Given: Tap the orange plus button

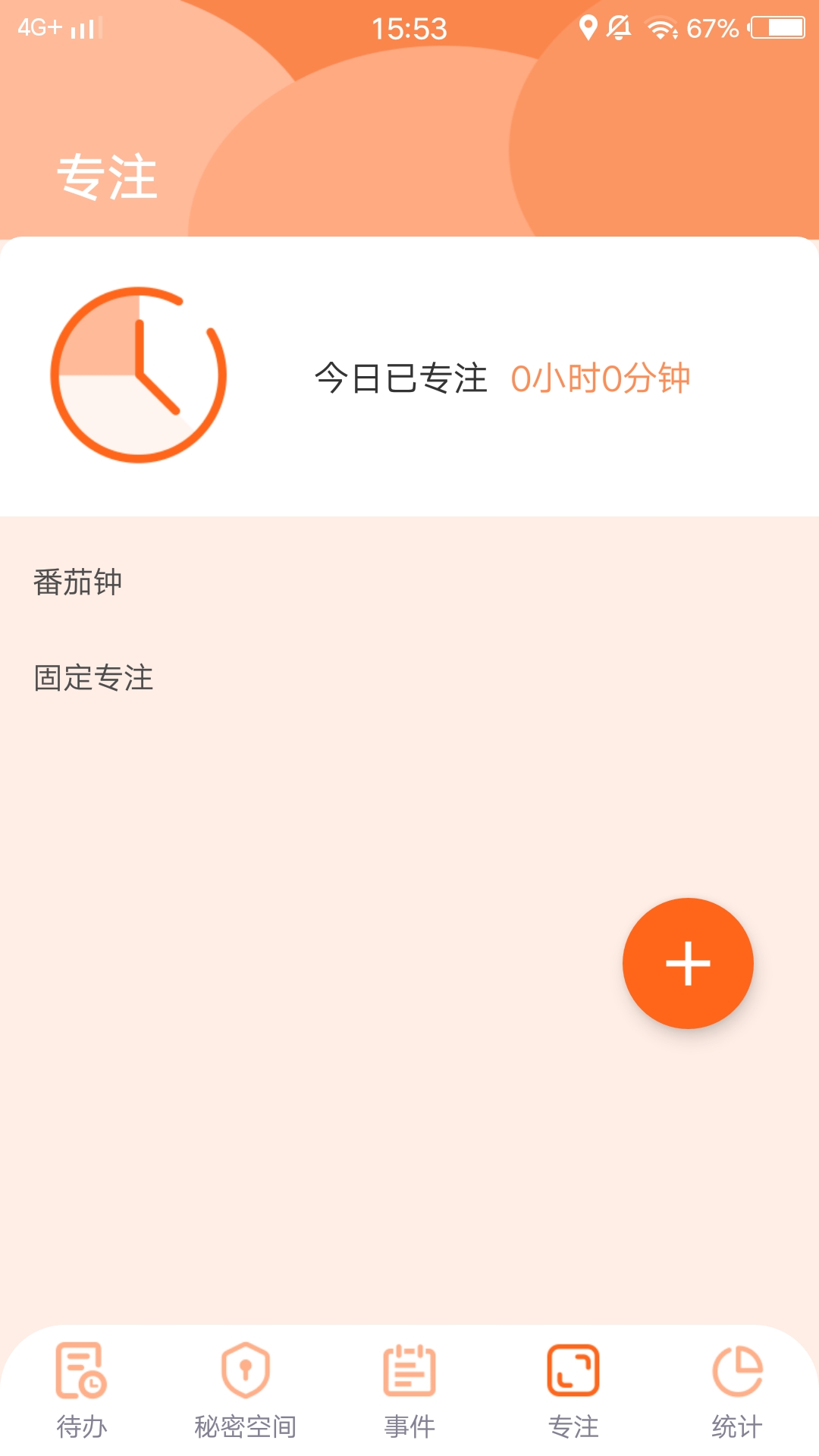Looking at the screenshot, I should click(688, 963).
